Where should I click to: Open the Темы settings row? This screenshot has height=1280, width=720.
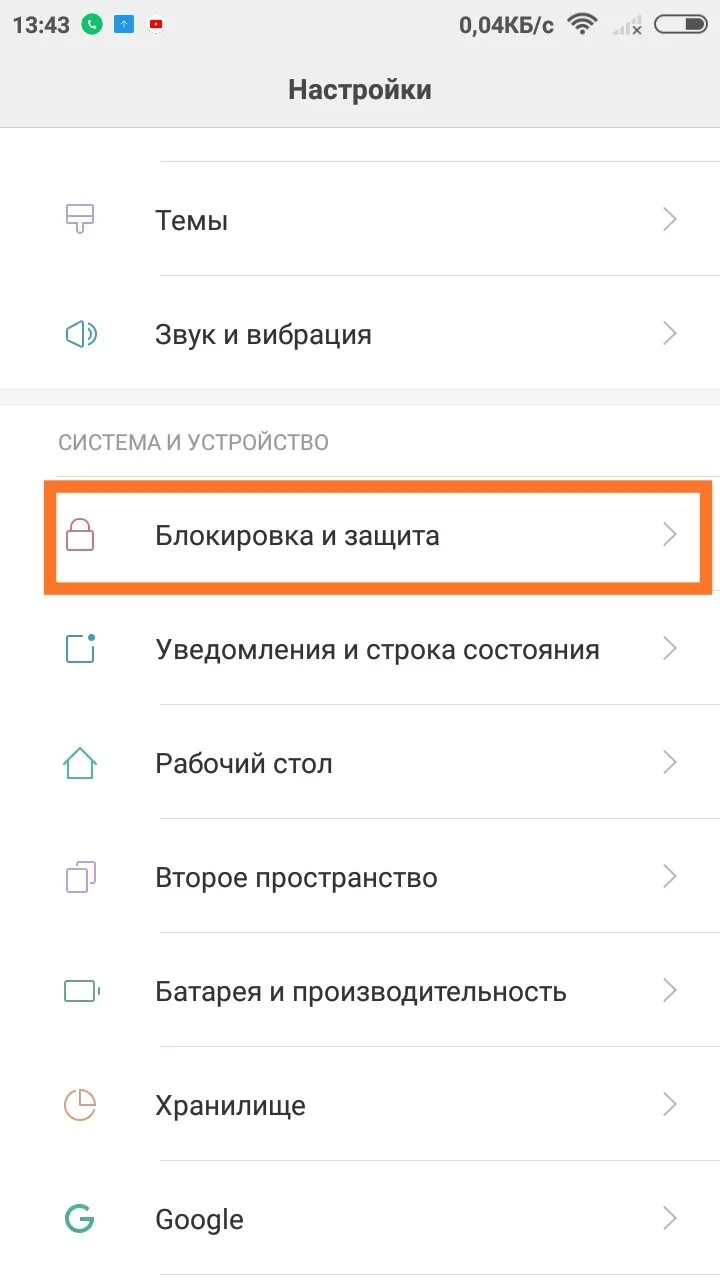pos(360,219)
